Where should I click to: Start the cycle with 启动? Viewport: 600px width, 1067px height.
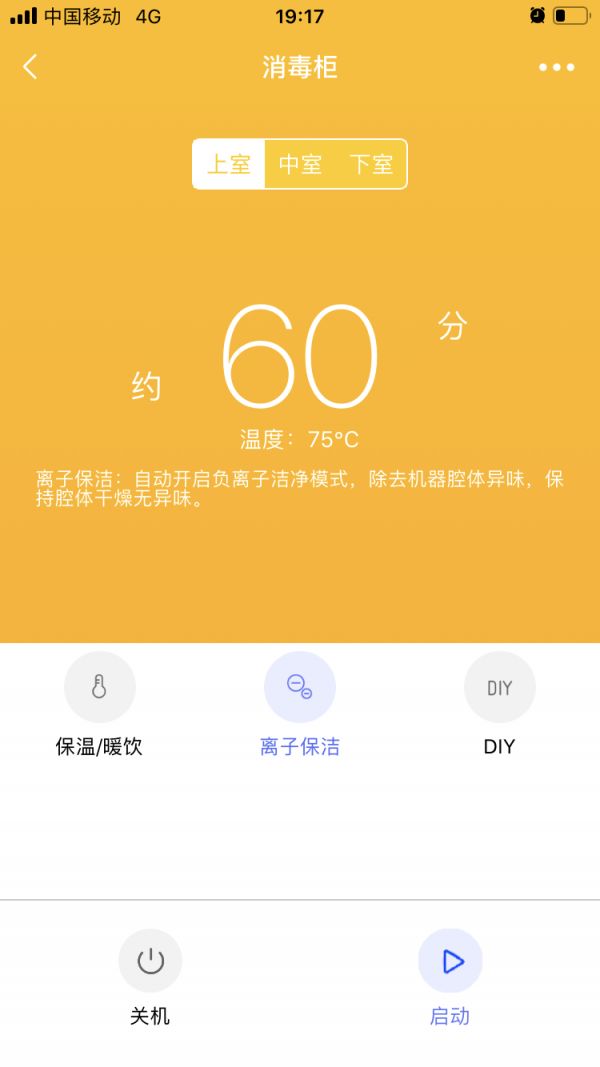450,961
